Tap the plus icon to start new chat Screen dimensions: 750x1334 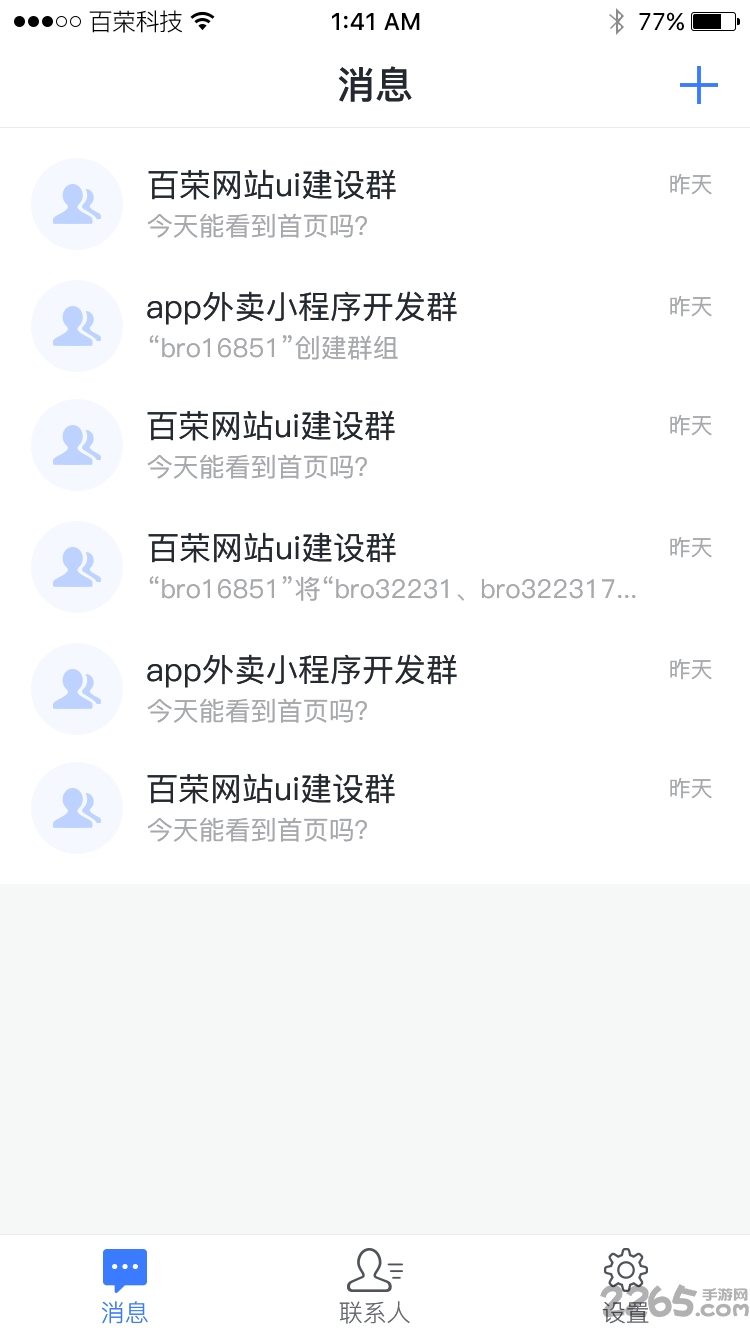tap(698, 85)
